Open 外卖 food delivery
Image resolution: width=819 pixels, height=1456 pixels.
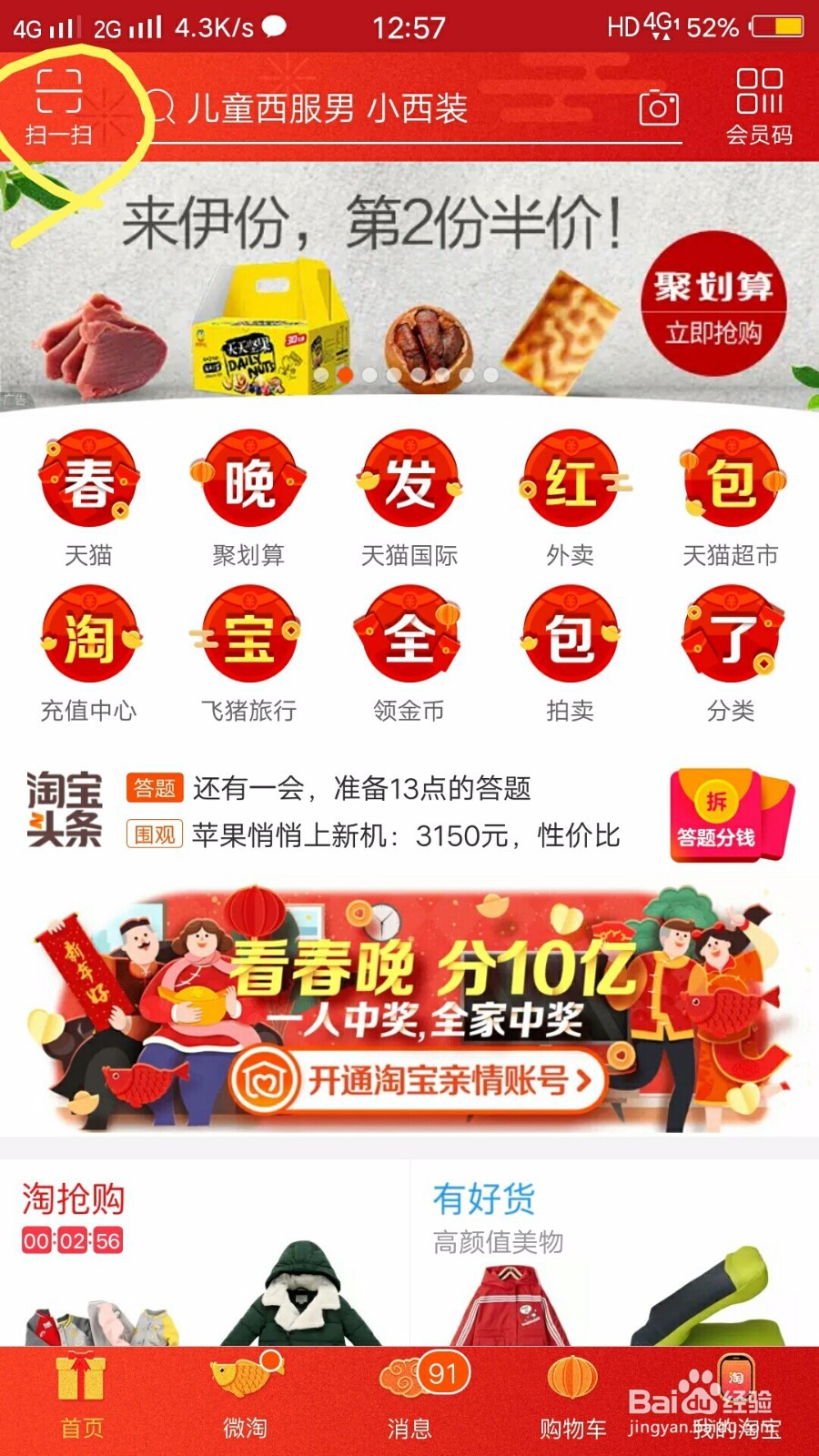pos(570,496)
